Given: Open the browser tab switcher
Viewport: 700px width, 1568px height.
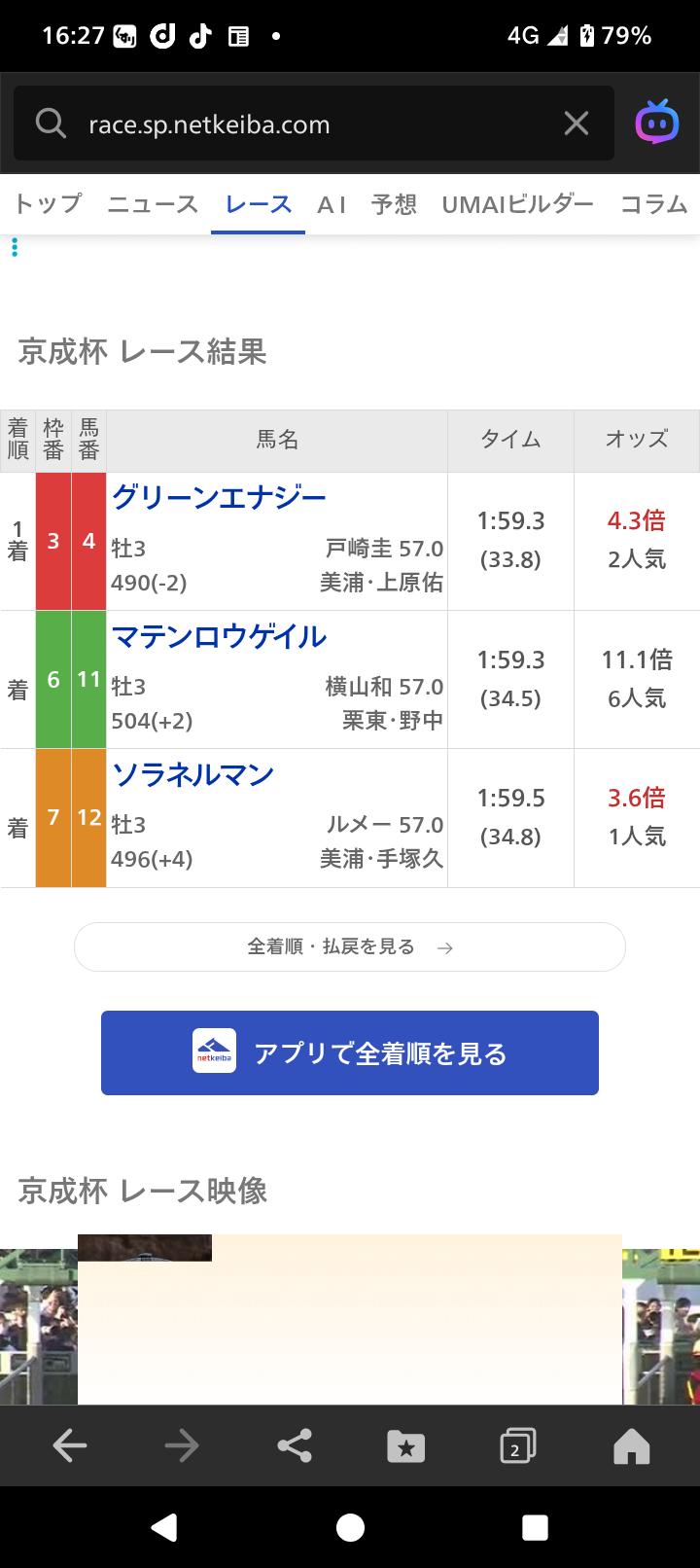Looking at the screenshot, I should click(x=518, y=1446).
